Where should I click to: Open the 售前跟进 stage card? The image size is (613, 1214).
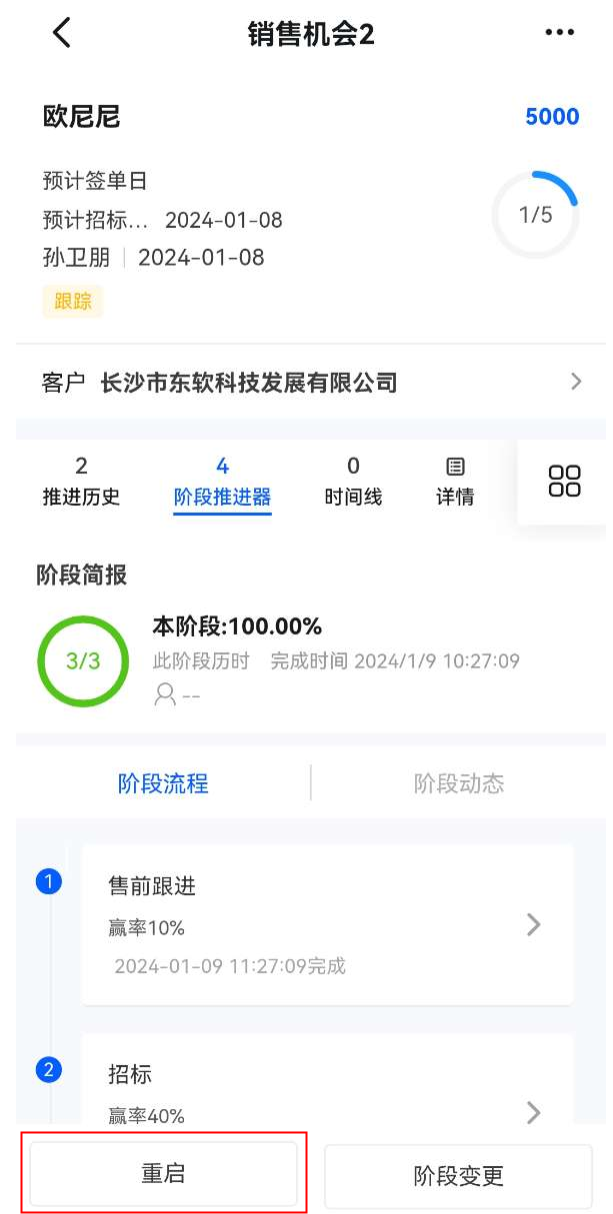pyautogui.click(x=327, y=924)
